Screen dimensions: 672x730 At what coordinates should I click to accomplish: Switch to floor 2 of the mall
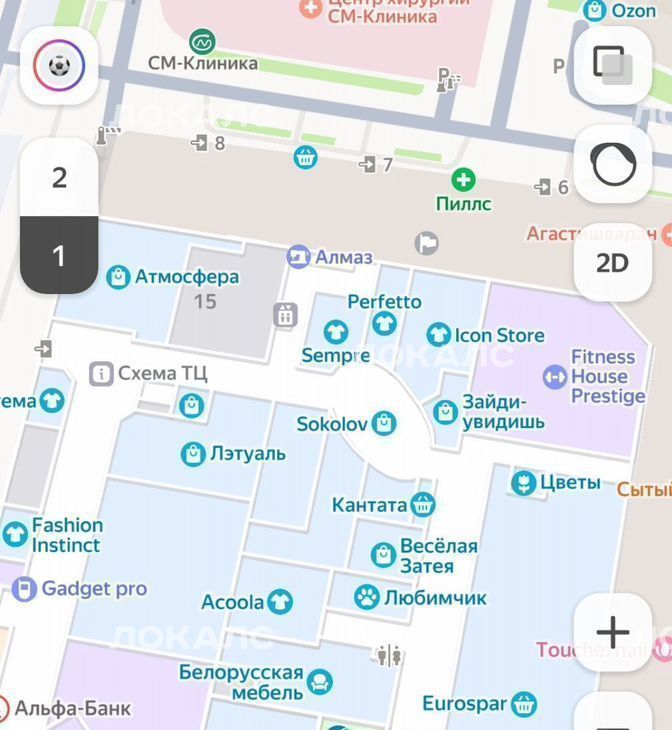pos(59,178)
